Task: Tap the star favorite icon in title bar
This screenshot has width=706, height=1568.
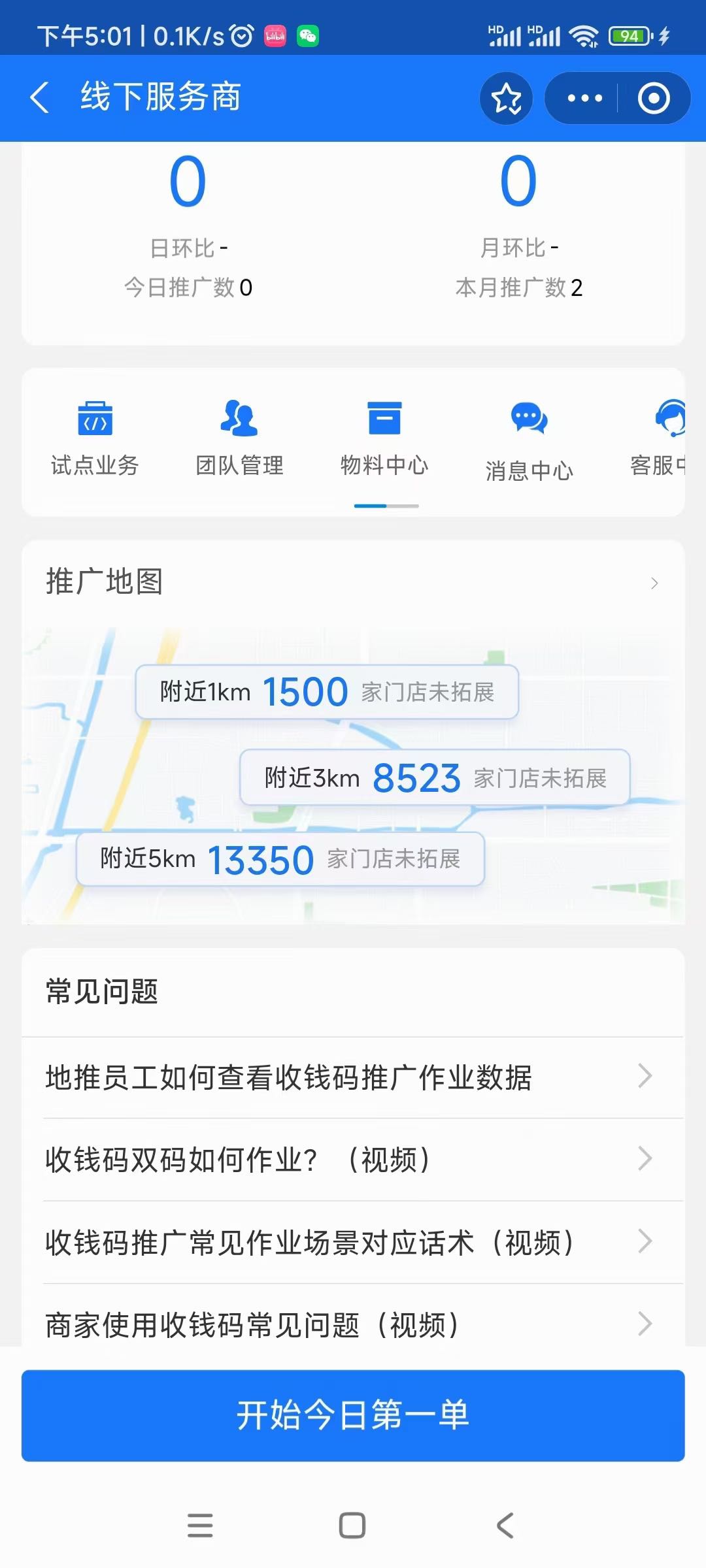Action: point(506,97)
